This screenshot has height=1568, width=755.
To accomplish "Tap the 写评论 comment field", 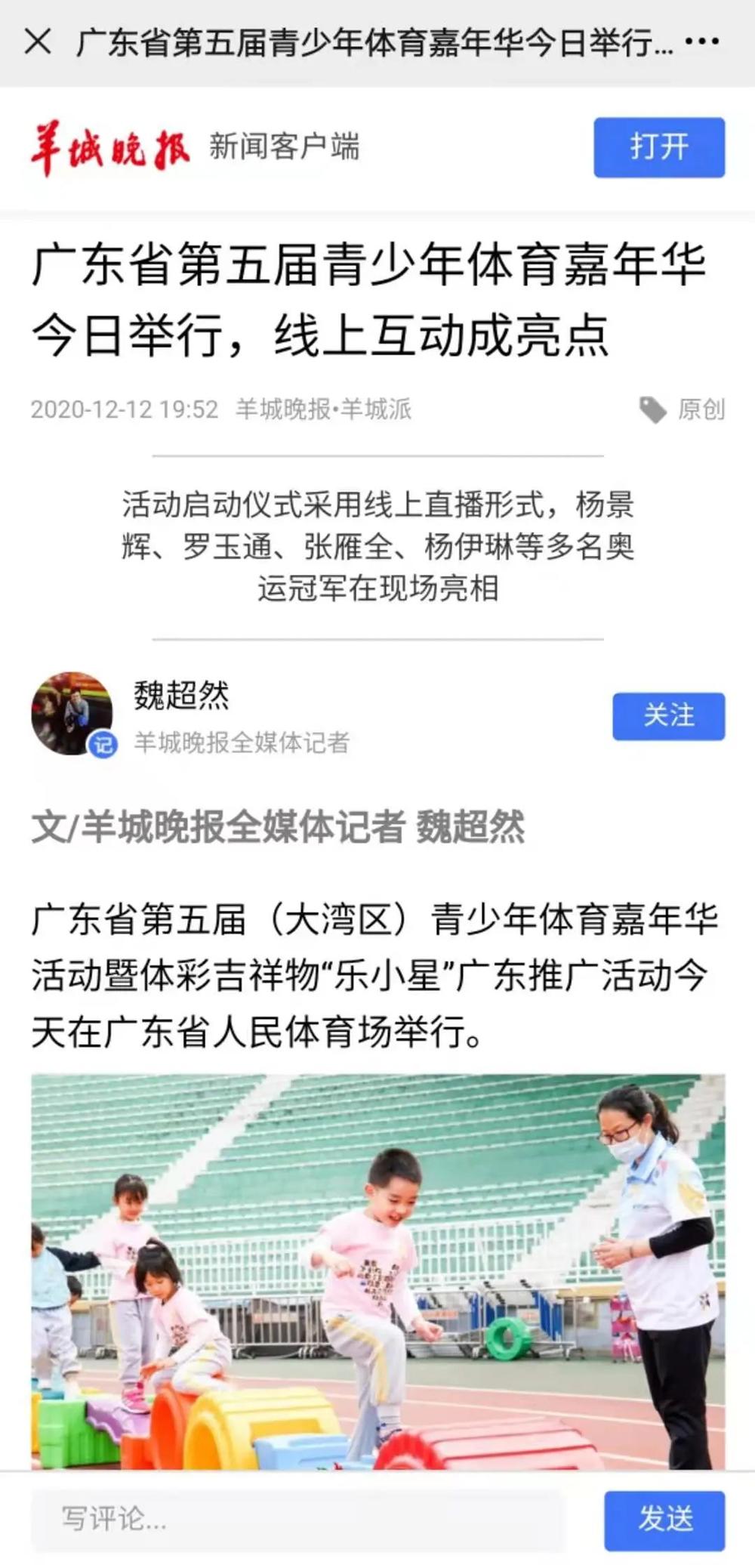I will pos(296,1518).
